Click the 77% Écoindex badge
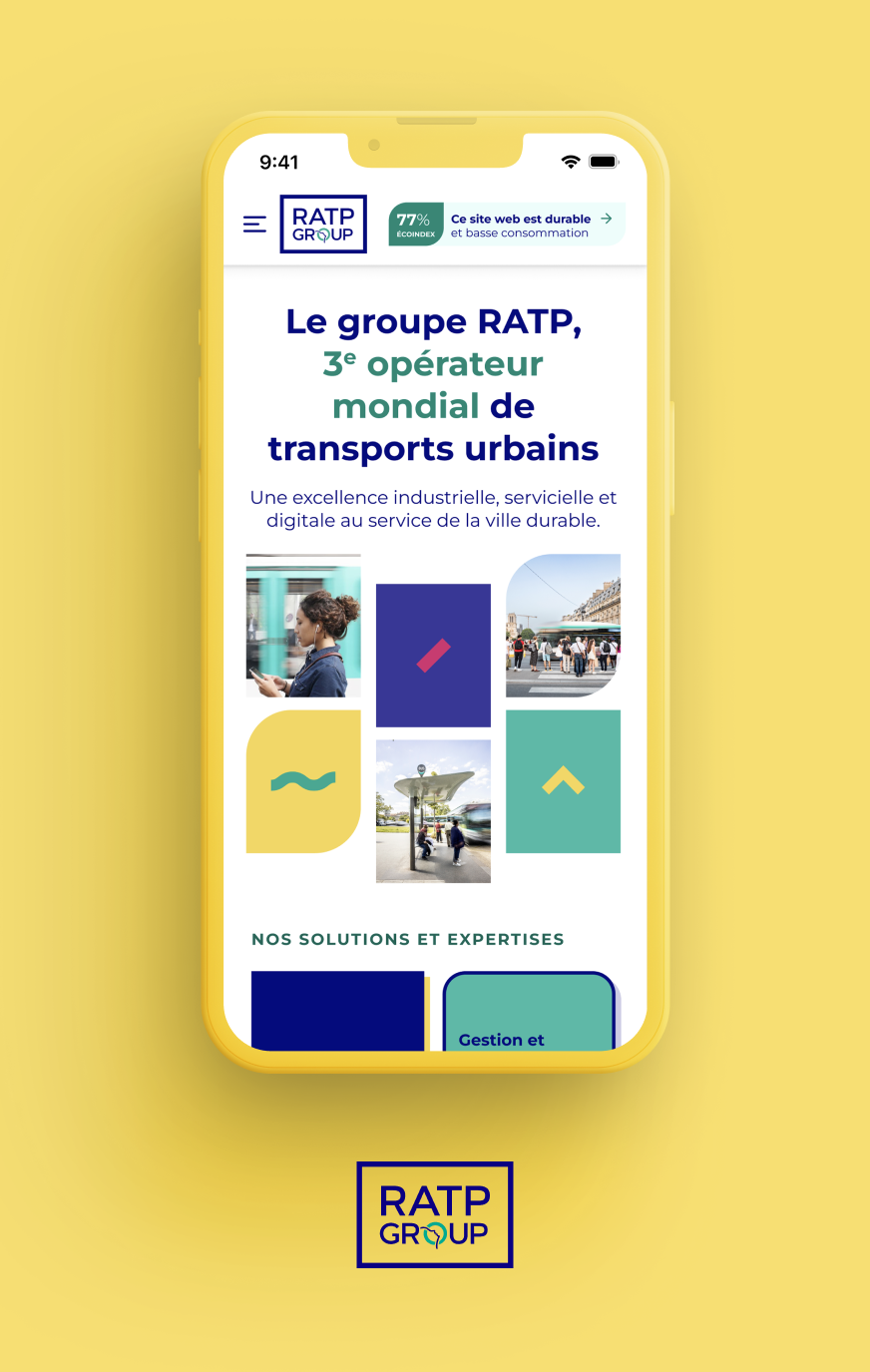 point(414,224)
